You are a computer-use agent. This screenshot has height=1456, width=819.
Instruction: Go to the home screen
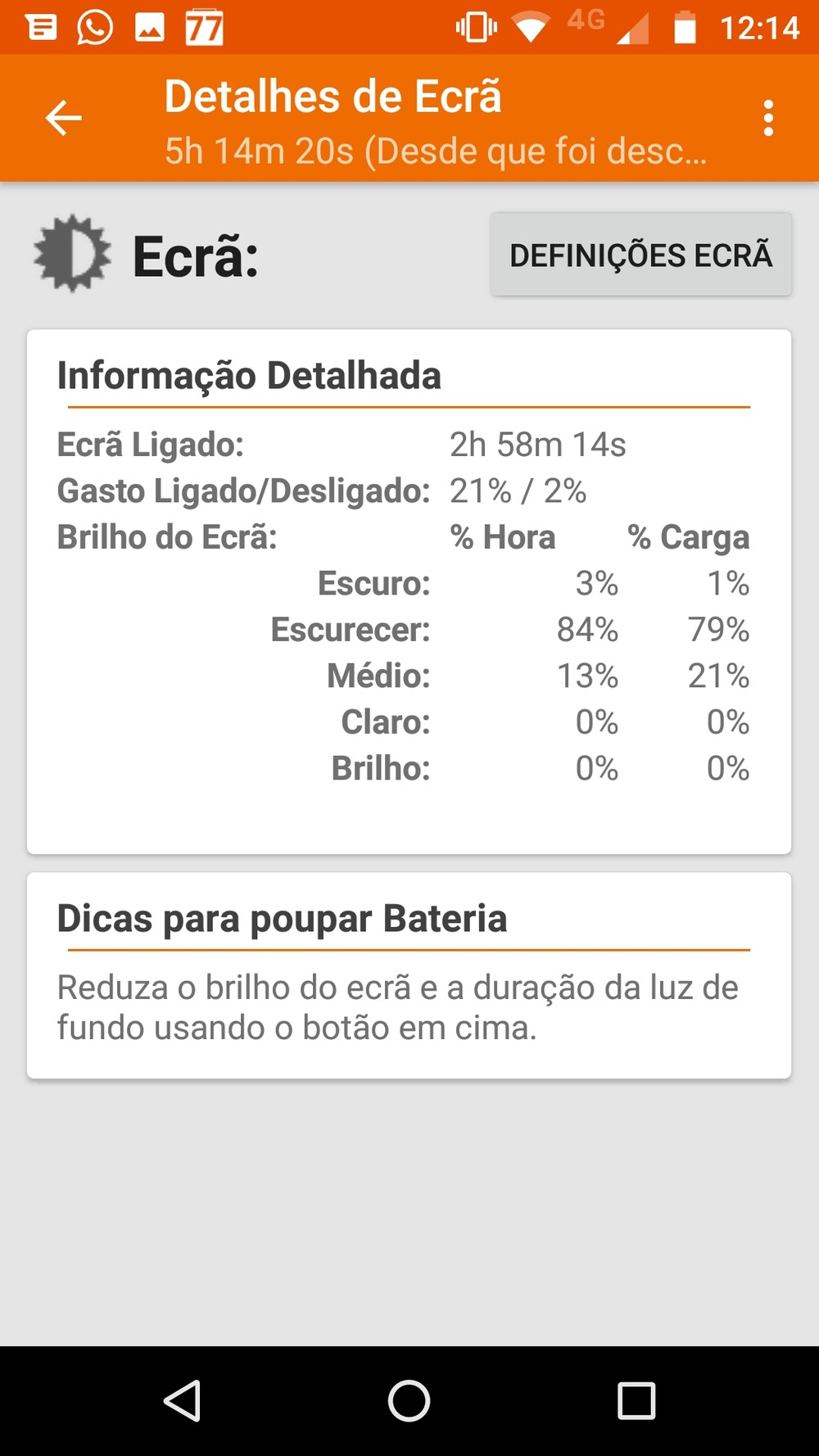point(409,1400)
